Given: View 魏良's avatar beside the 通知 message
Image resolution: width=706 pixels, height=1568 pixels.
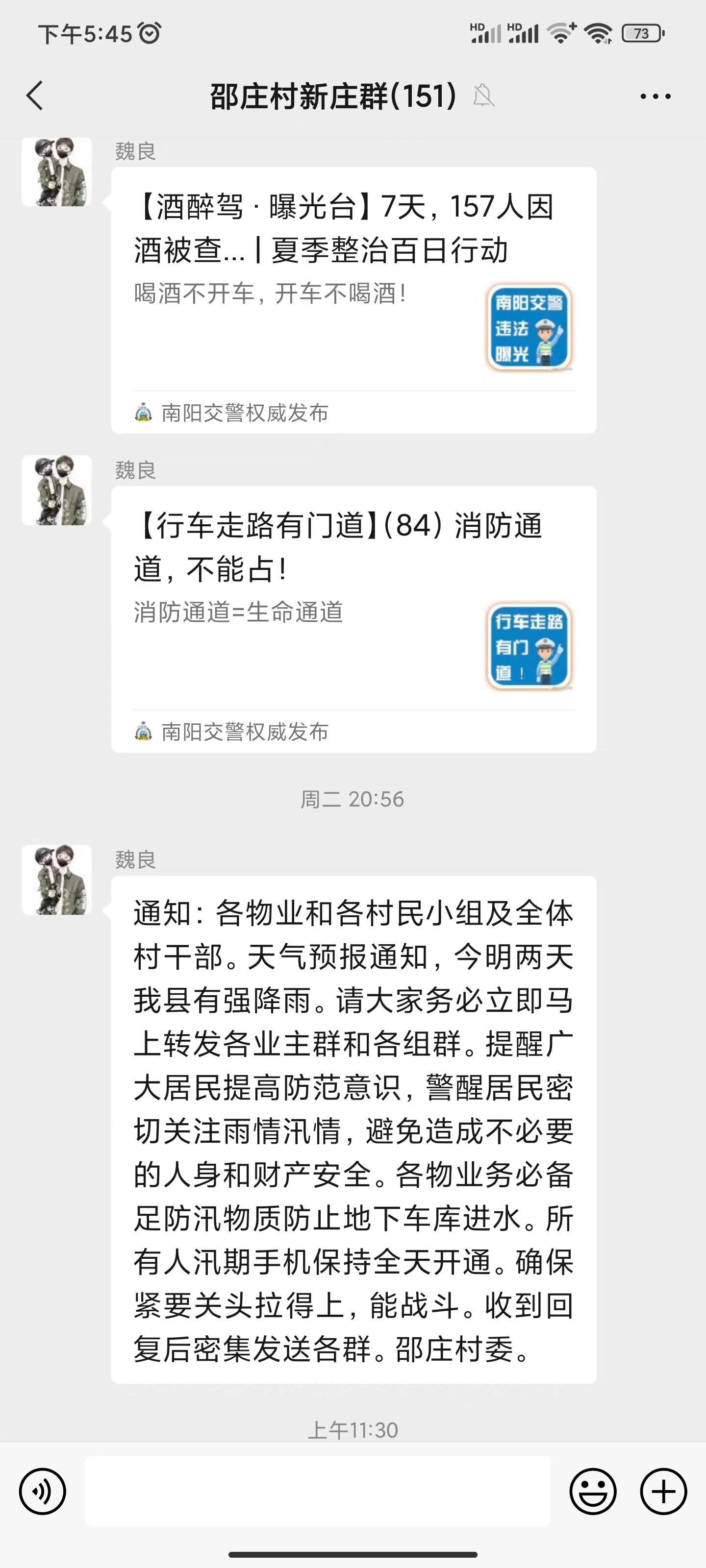Looking at the screenshot, I should tap(57, 880).
